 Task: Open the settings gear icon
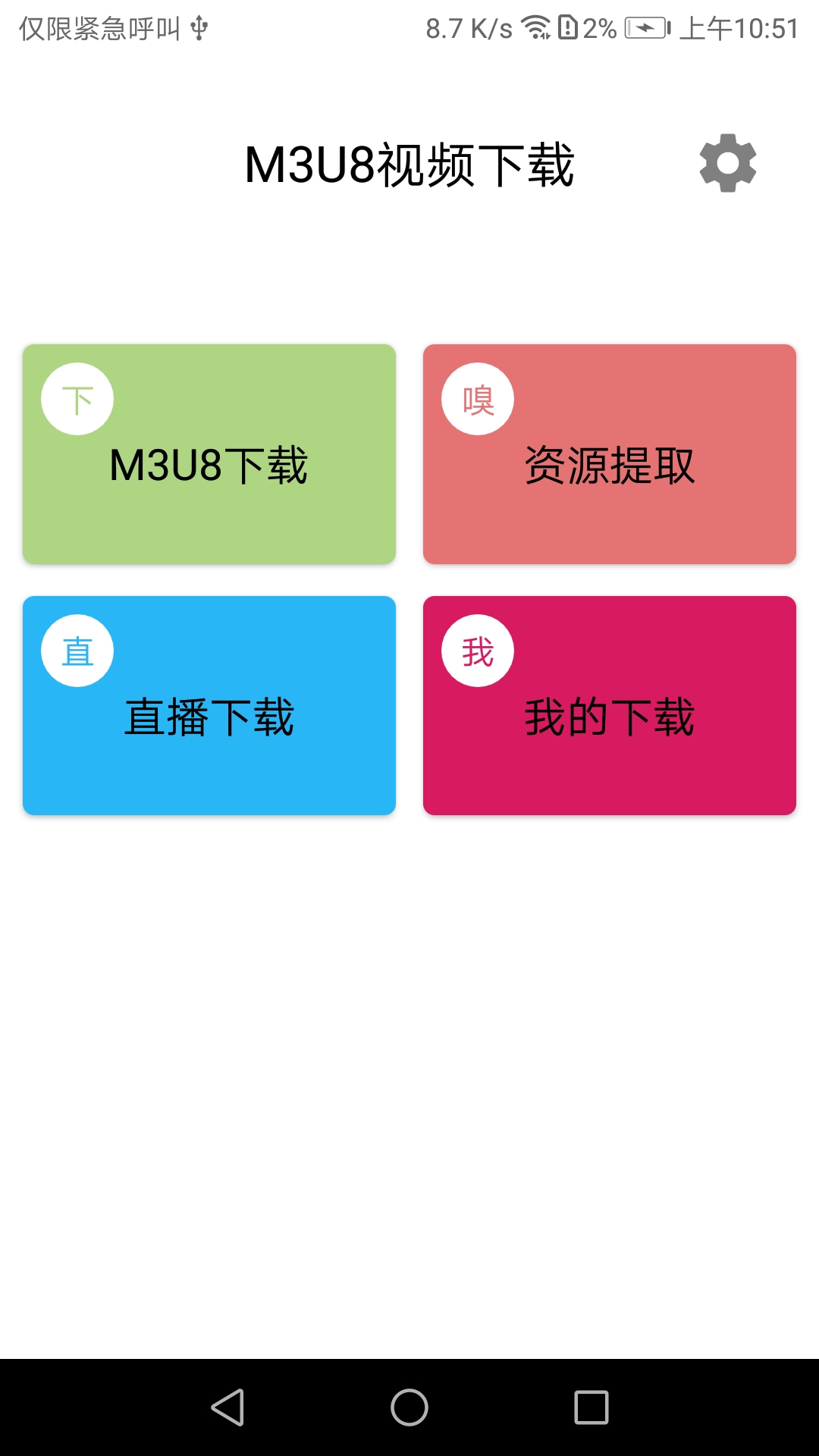tap(727, 164)
